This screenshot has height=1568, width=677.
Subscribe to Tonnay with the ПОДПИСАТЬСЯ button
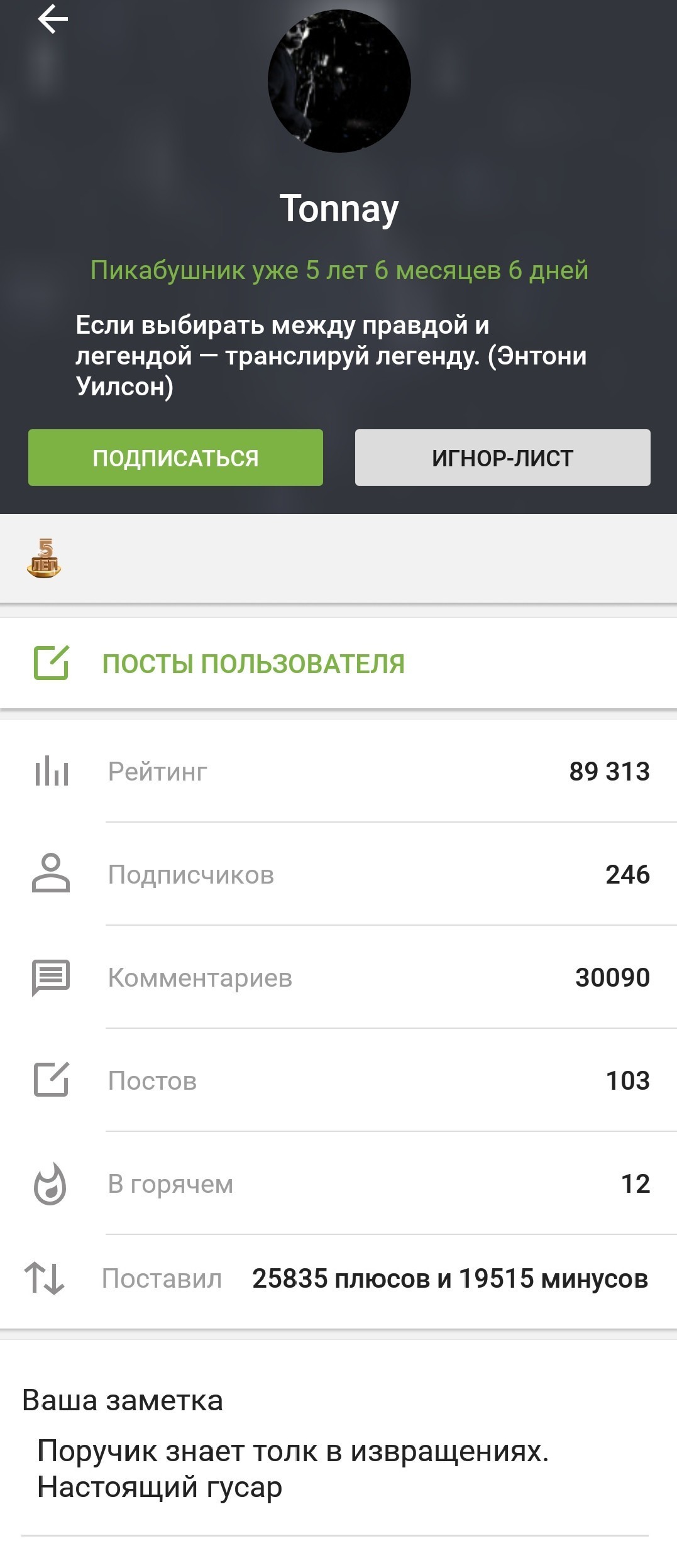pos(175,458)
